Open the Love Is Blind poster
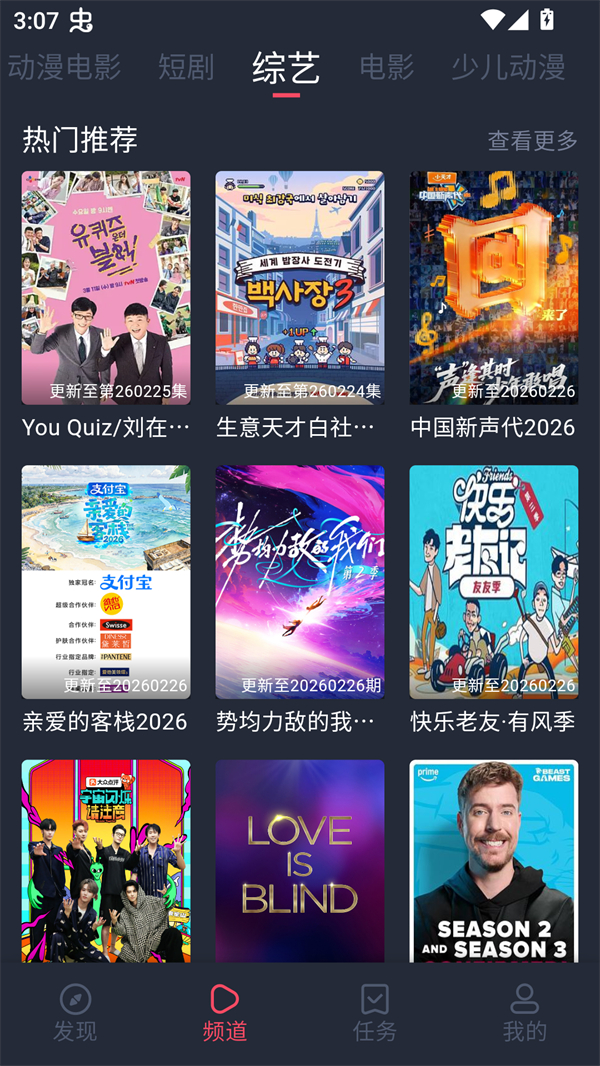Viewport: 600px width, 1066px height. (x=300, y=860)
